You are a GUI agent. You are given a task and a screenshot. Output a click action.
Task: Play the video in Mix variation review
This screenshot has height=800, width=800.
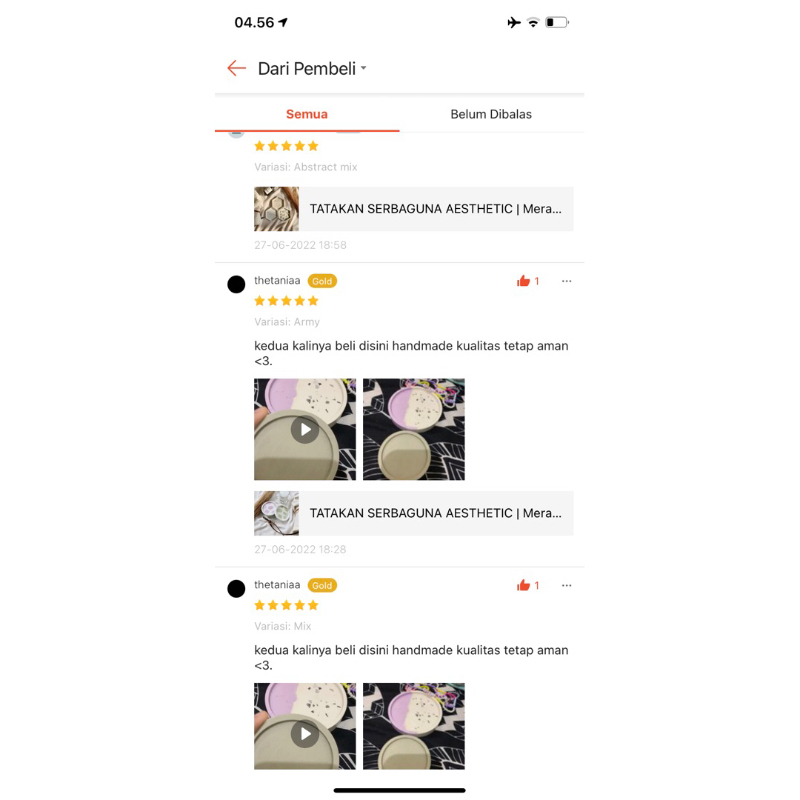[x=305, y=733]
